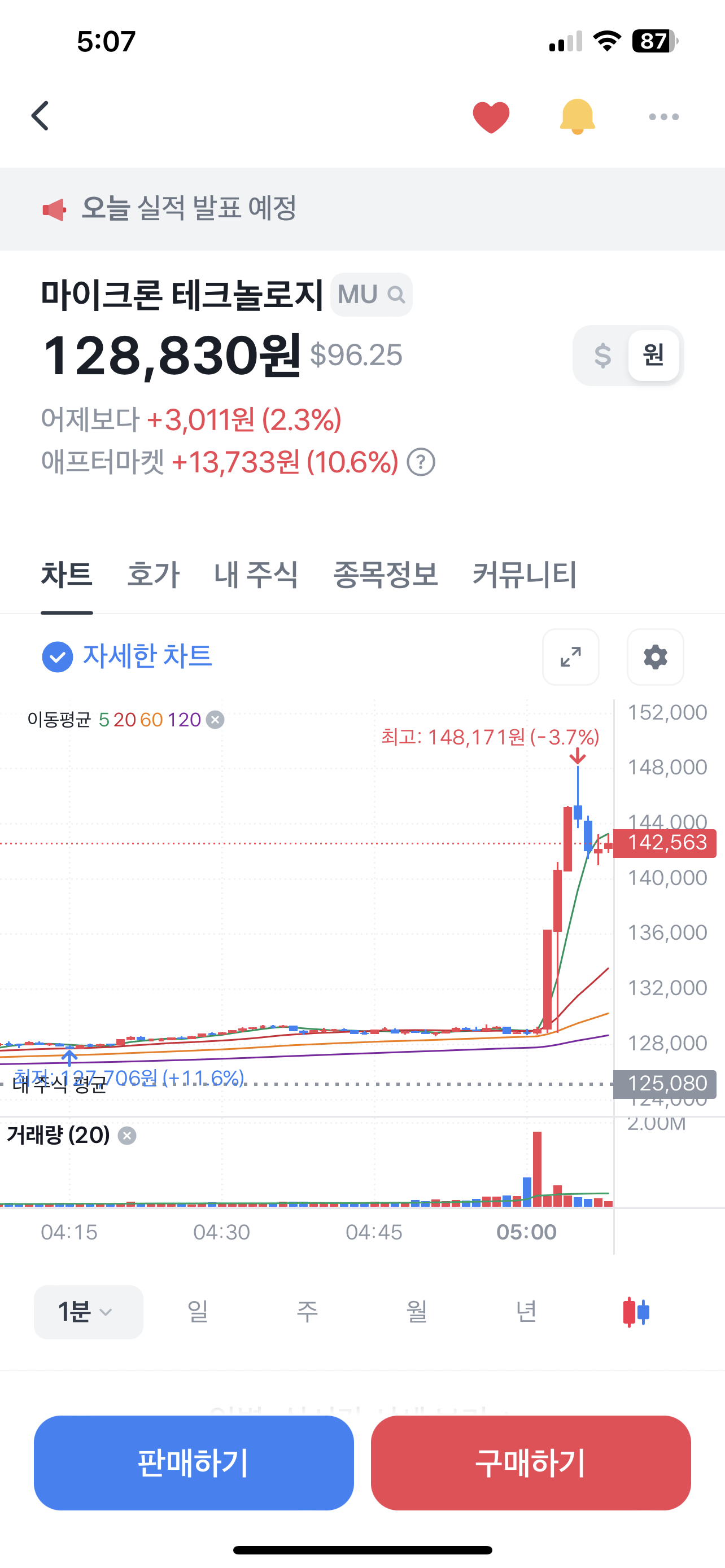Screen dimensions: 725x1568
Task: Tap the red 구매하기 buy button
Action: tap(531, 1465)
